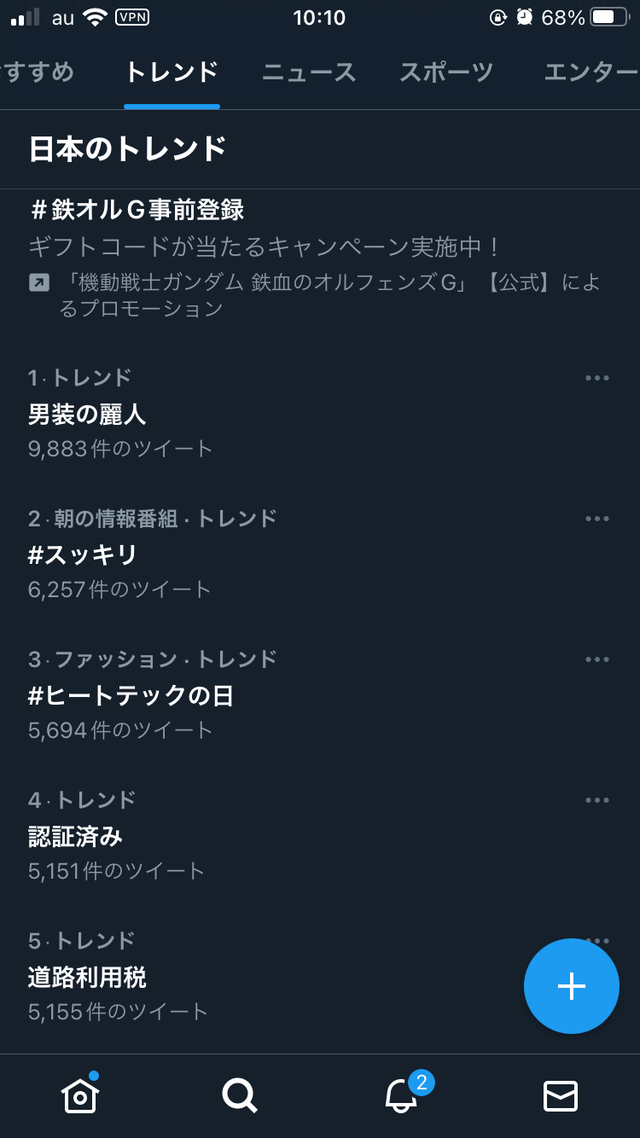
Task: Switch to the スポーツ tab
Action: 446,72
